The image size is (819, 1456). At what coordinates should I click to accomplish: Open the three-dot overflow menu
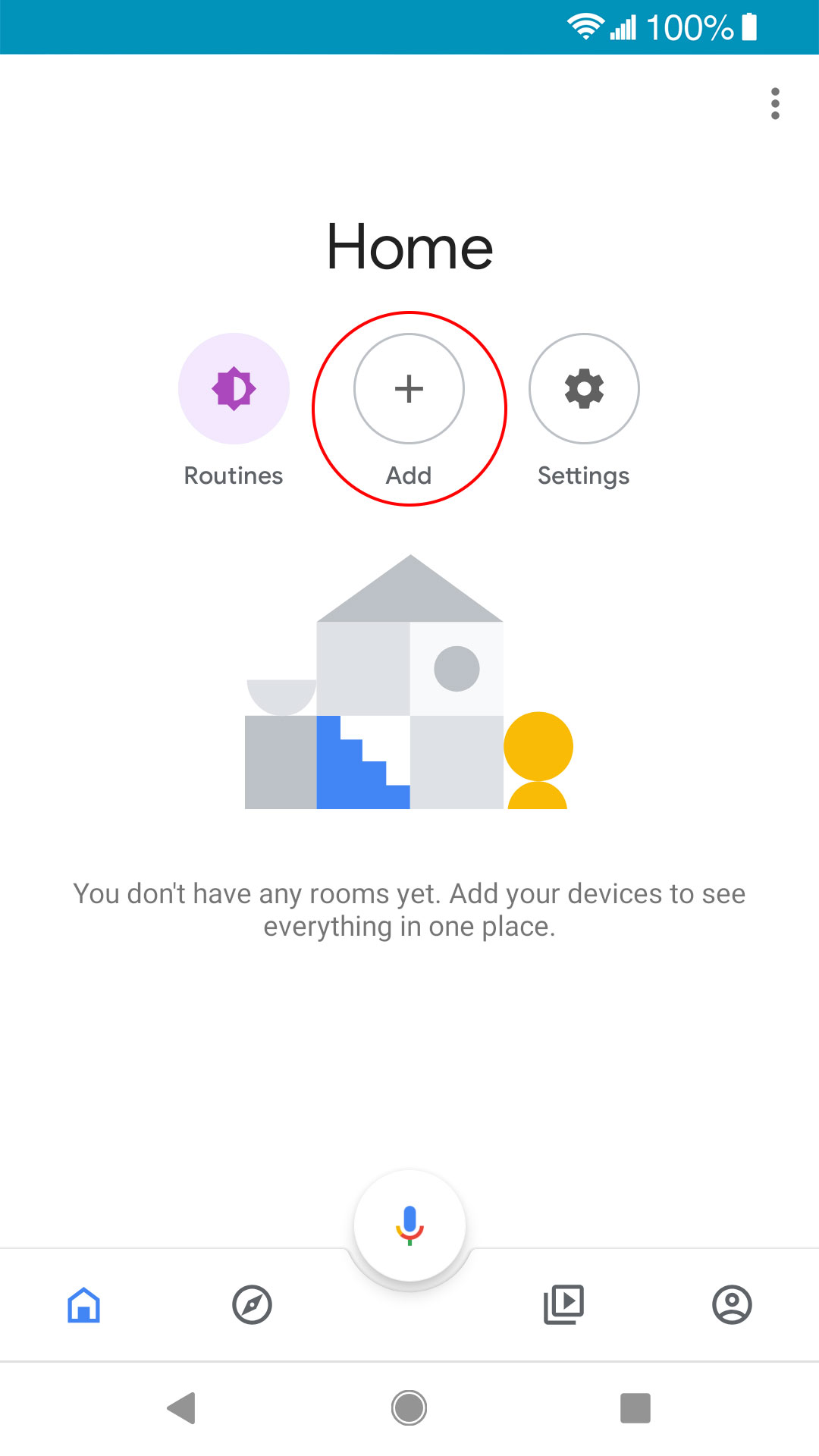pos(774,104)
